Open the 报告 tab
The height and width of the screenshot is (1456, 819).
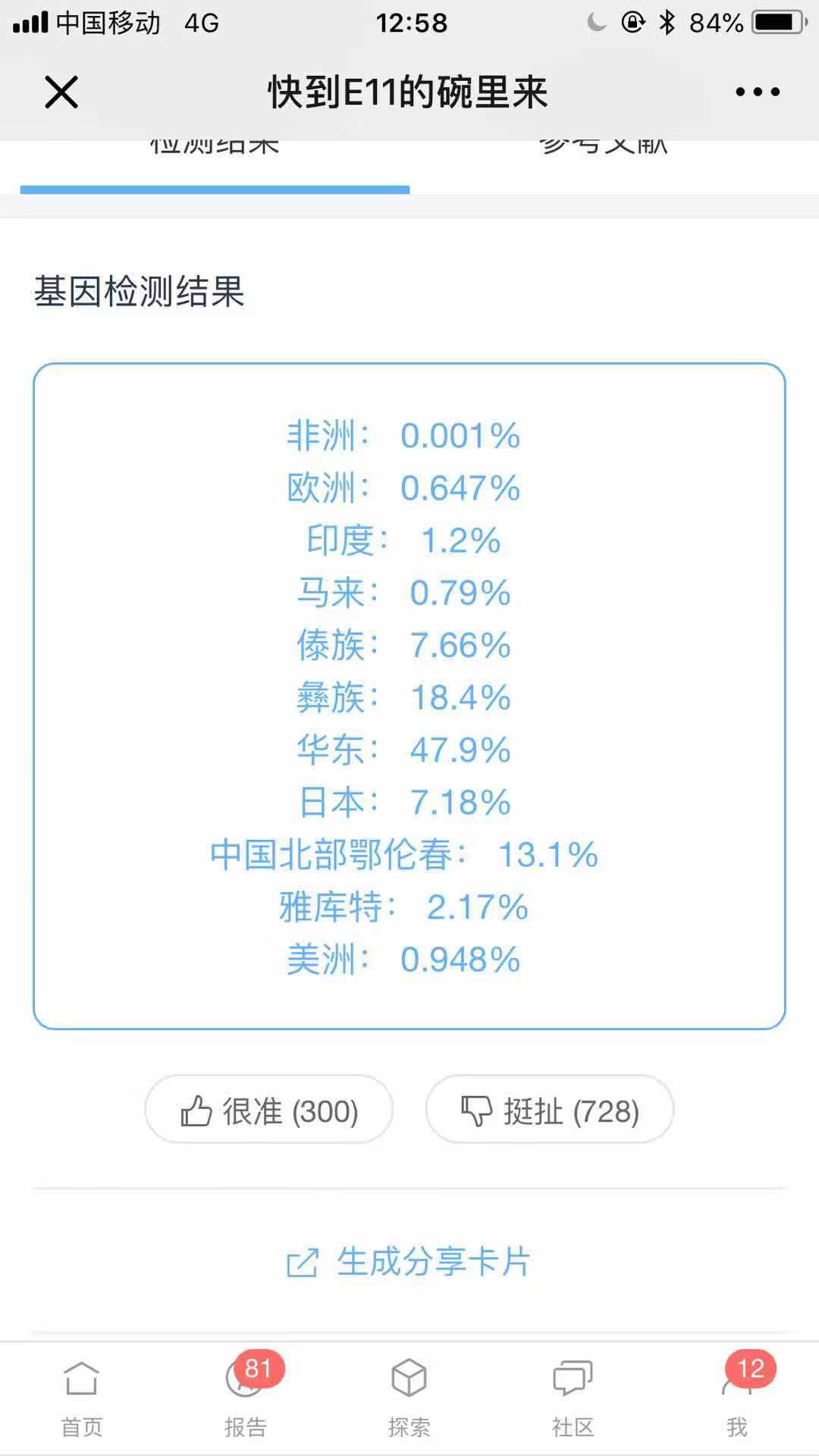coord(246,1399)
